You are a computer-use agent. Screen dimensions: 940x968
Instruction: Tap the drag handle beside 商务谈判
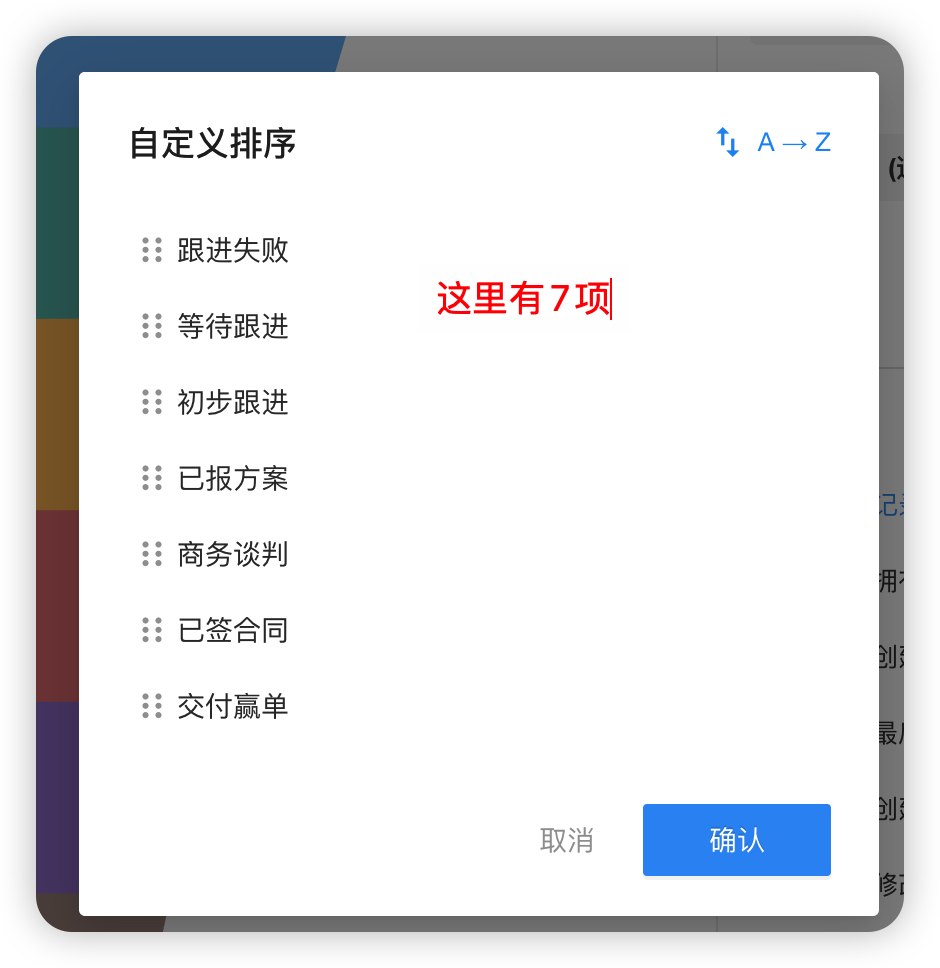coord(152,554)
